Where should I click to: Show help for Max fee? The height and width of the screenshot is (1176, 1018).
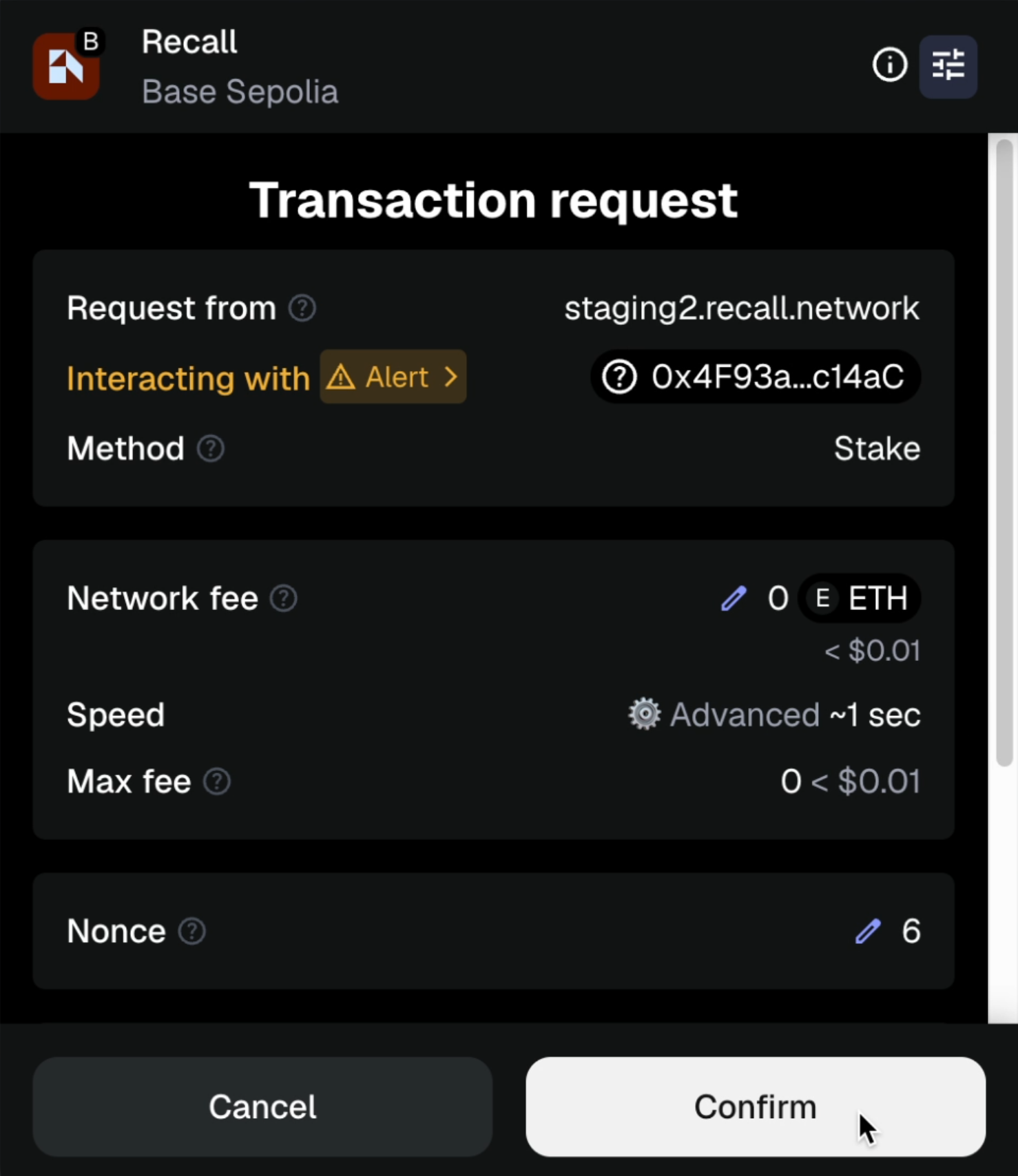217,781
